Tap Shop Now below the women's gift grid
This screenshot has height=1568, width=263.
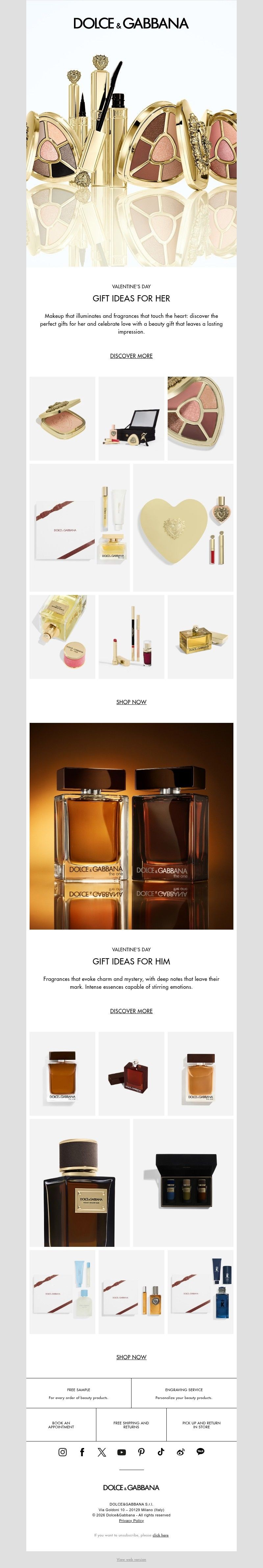(131, 702)
